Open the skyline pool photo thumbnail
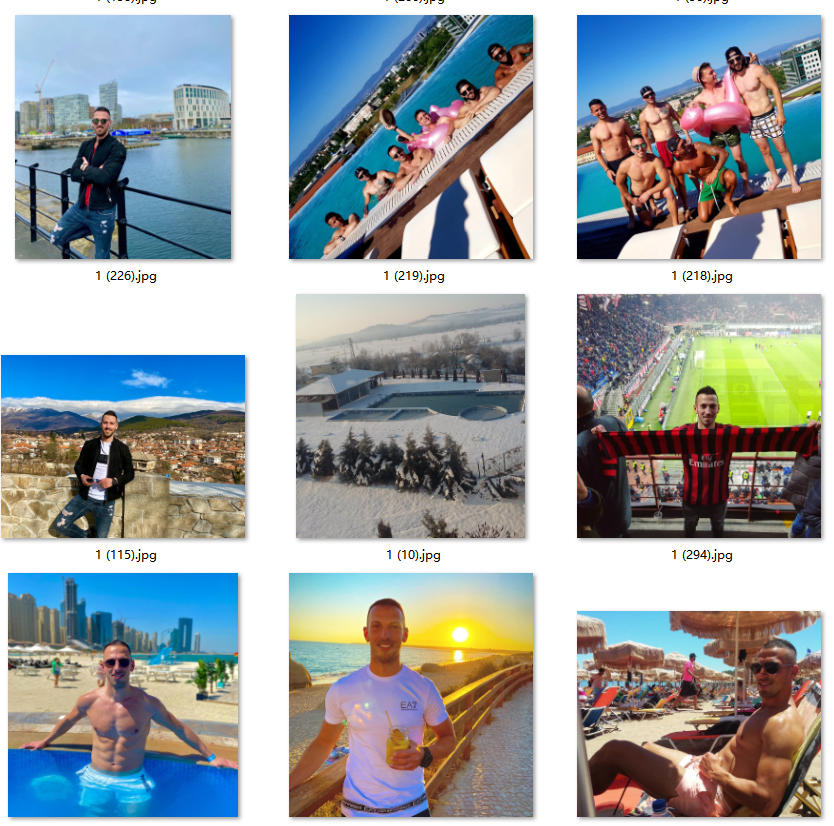Screen dimensions: 834x826 tap(123, 694)
